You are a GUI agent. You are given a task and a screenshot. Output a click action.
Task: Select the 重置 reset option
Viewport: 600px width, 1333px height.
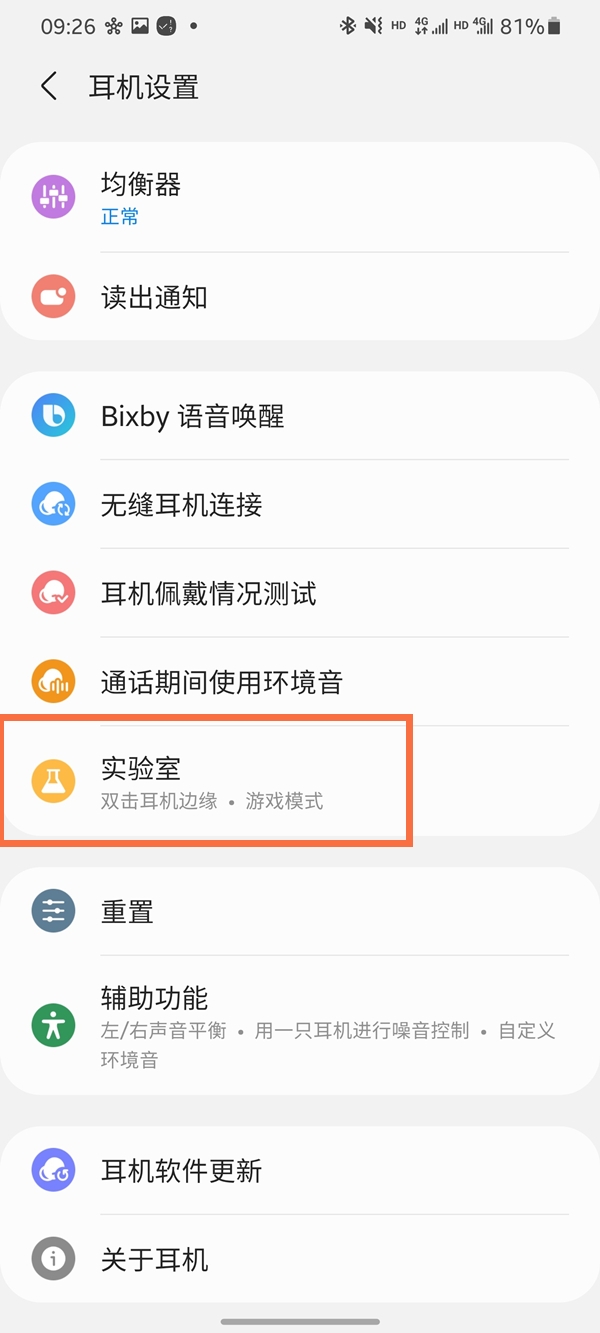coord(300,912)
